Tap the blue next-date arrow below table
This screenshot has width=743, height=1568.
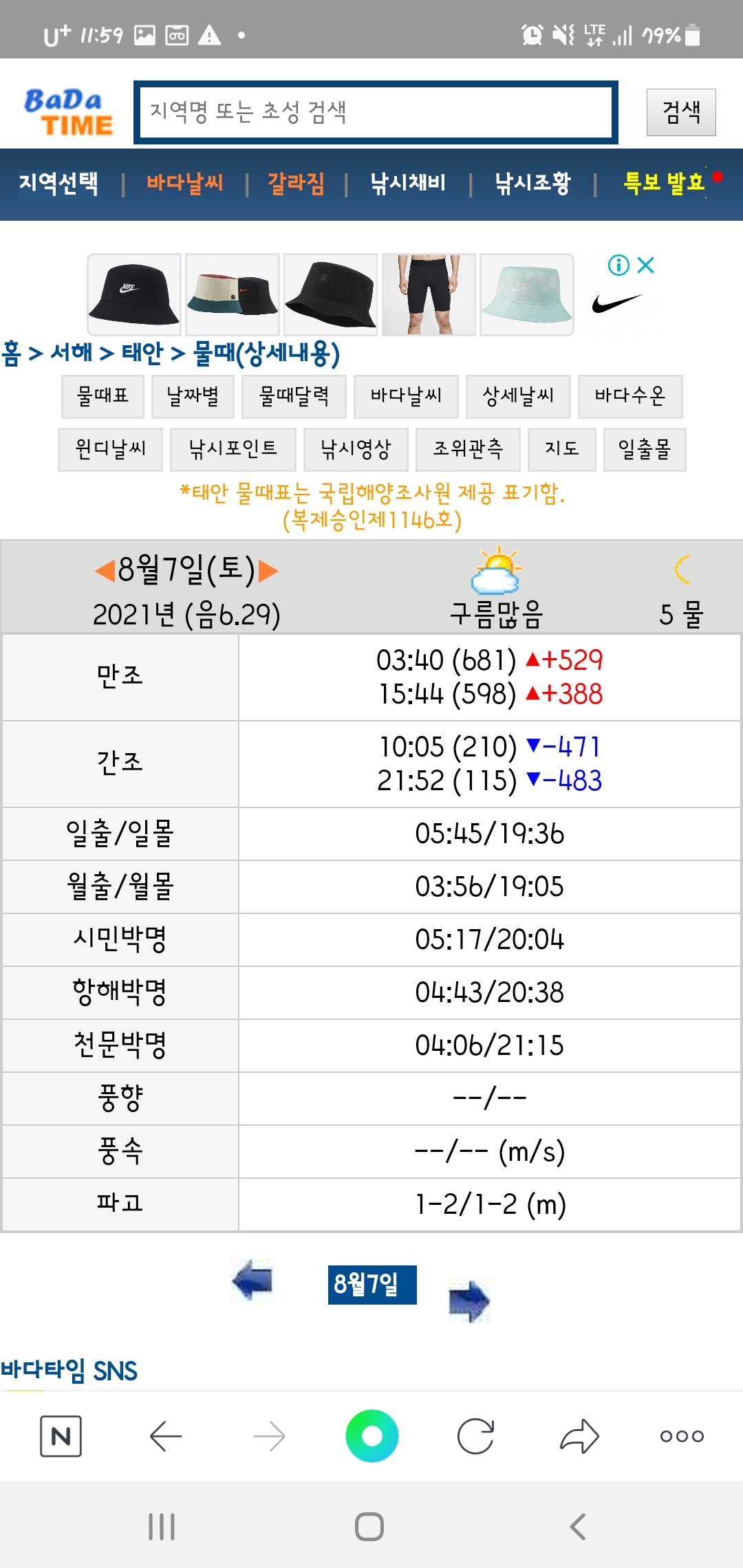click(x=469, y=1300)
